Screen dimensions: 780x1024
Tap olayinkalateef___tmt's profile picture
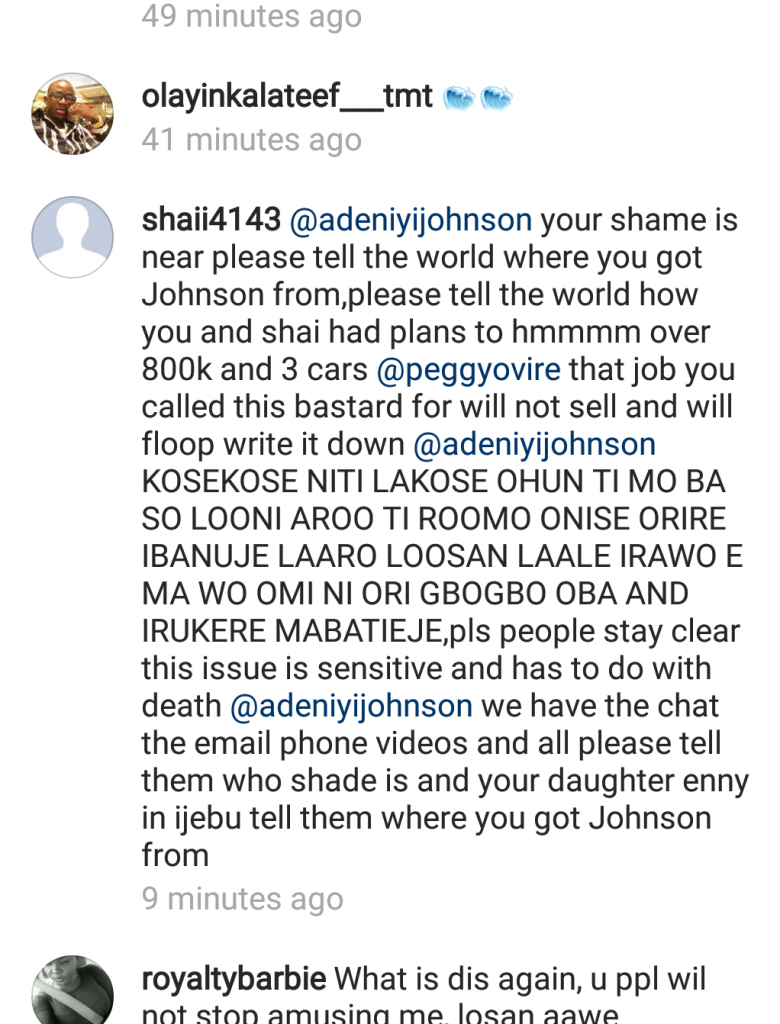[72, 113]
